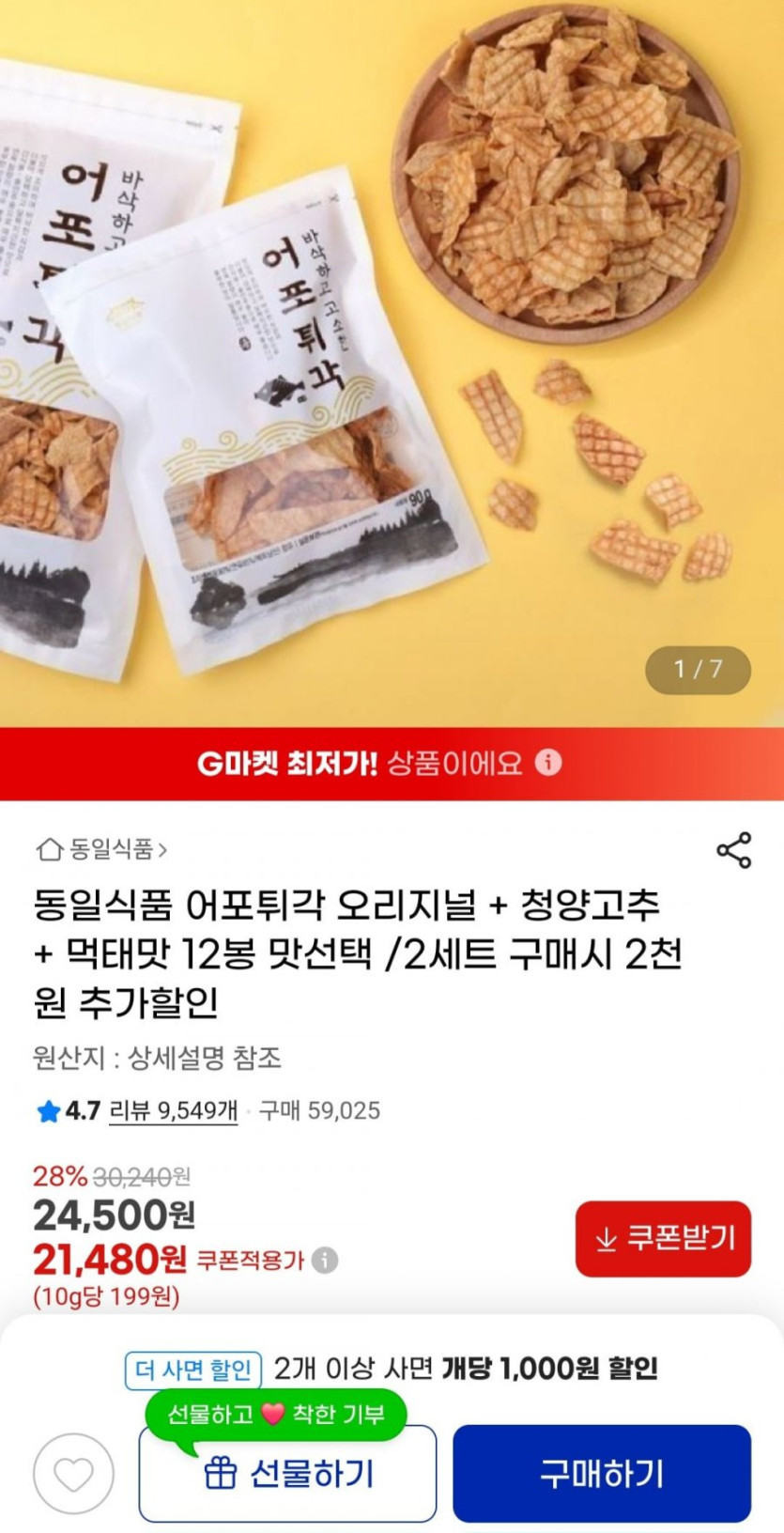Tap the 쿠폰받기 coupon button

point(663,1238)
